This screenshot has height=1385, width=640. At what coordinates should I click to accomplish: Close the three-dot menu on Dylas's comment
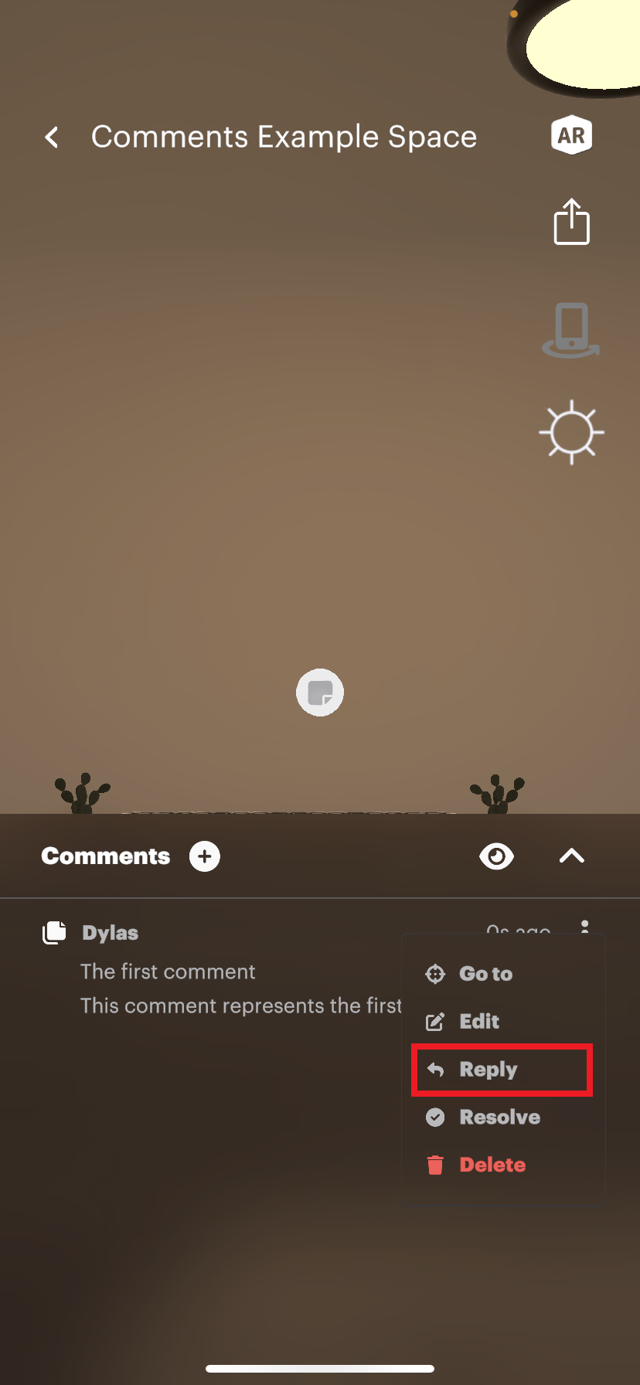(x=585, y=929)
